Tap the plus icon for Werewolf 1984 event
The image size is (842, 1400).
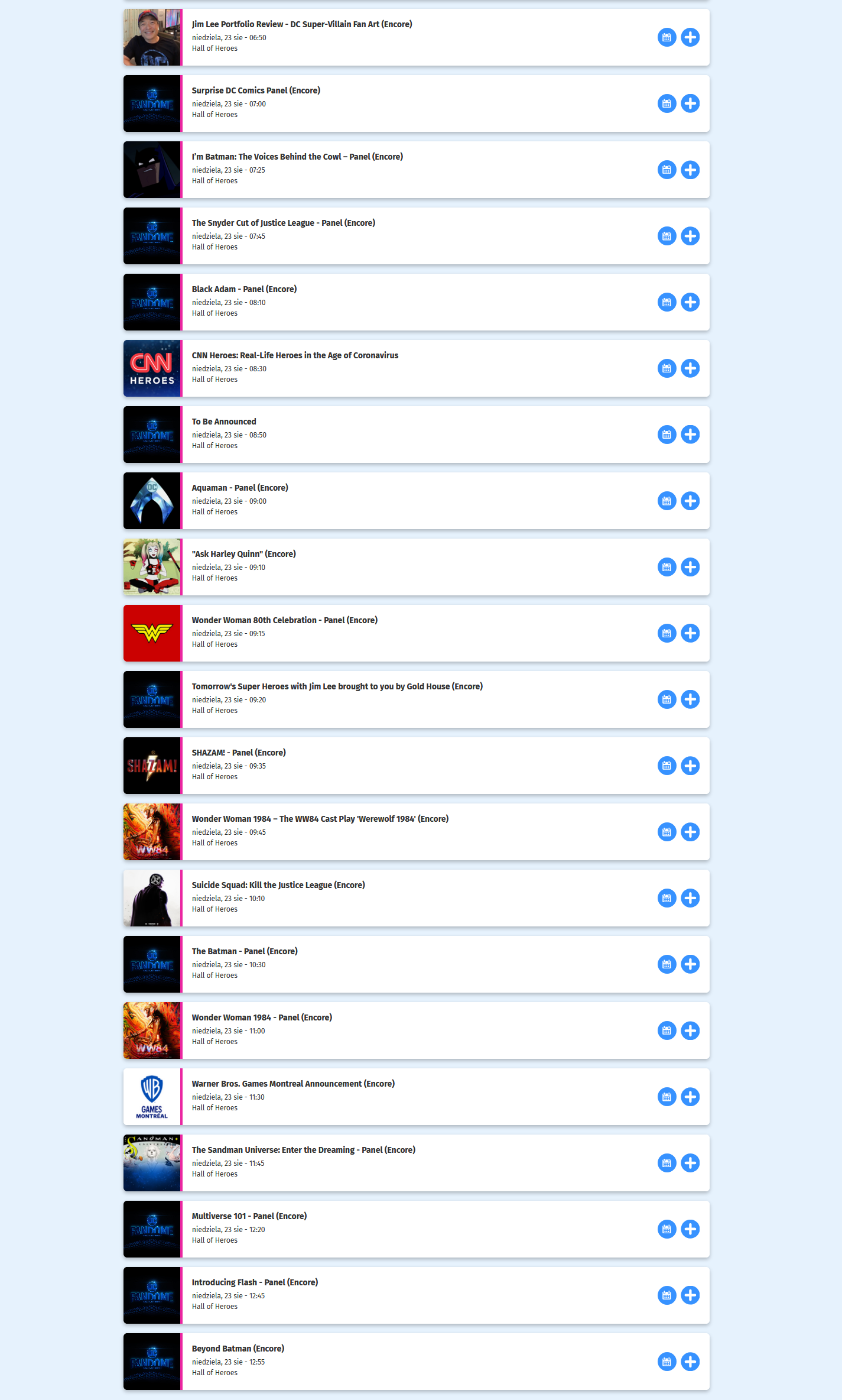tap(690, 832)
